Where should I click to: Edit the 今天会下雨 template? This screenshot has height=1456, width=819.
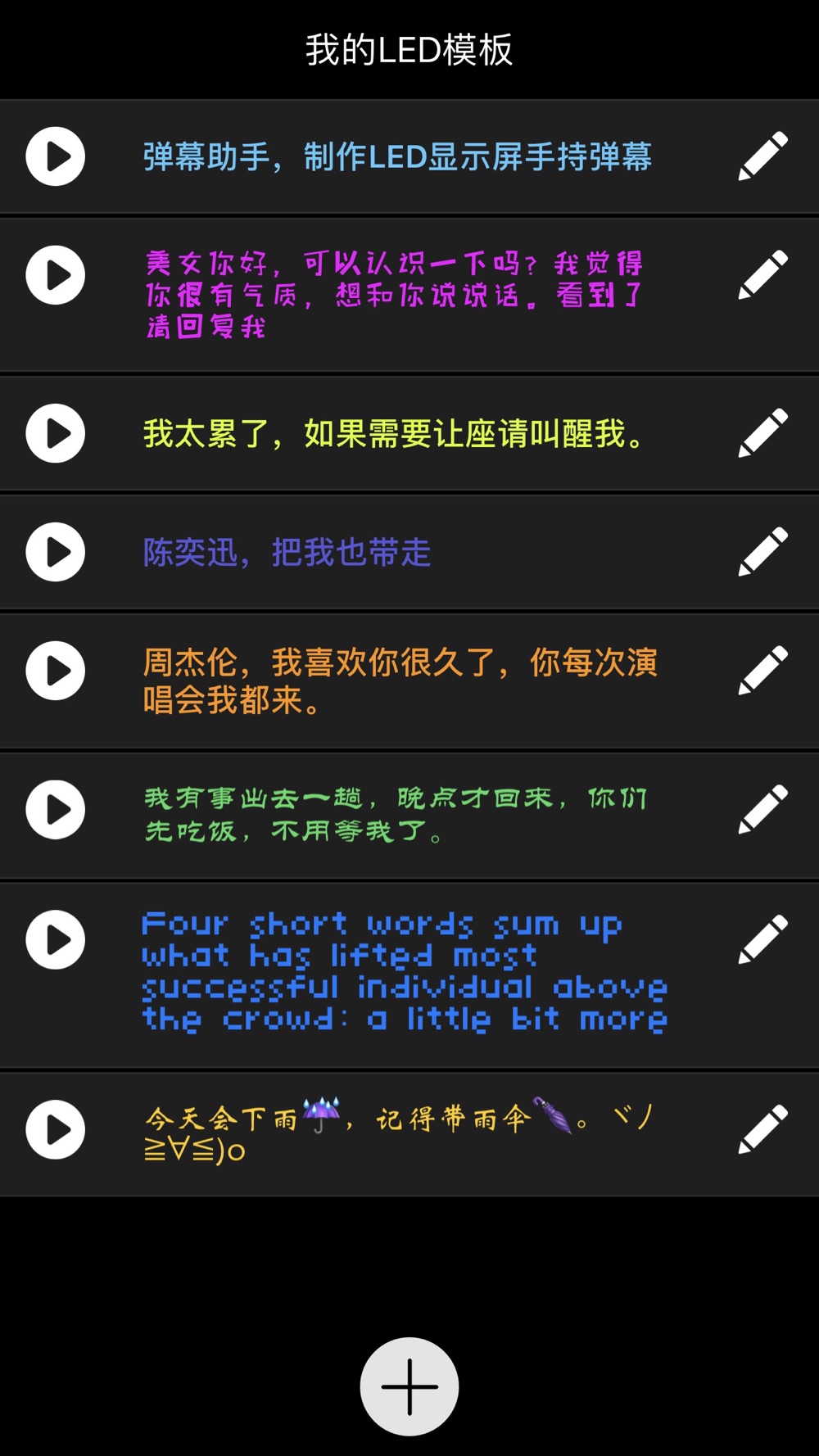763,1128
